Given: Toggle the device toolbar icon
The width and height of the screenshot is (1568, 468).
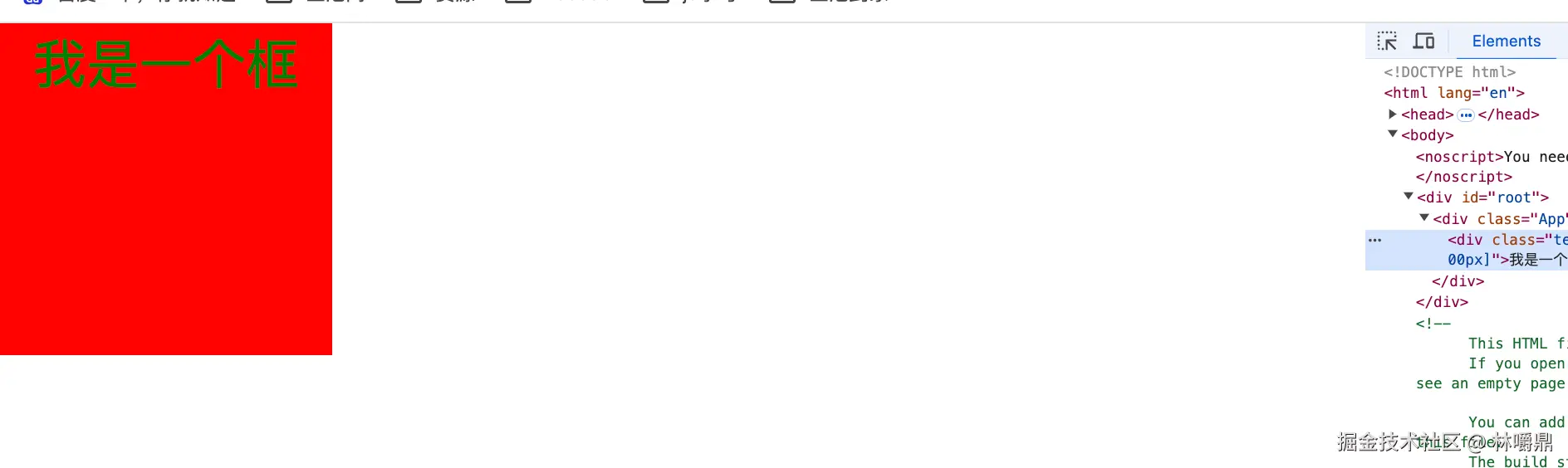Looking at the screenshot, I should (1424, 41).
